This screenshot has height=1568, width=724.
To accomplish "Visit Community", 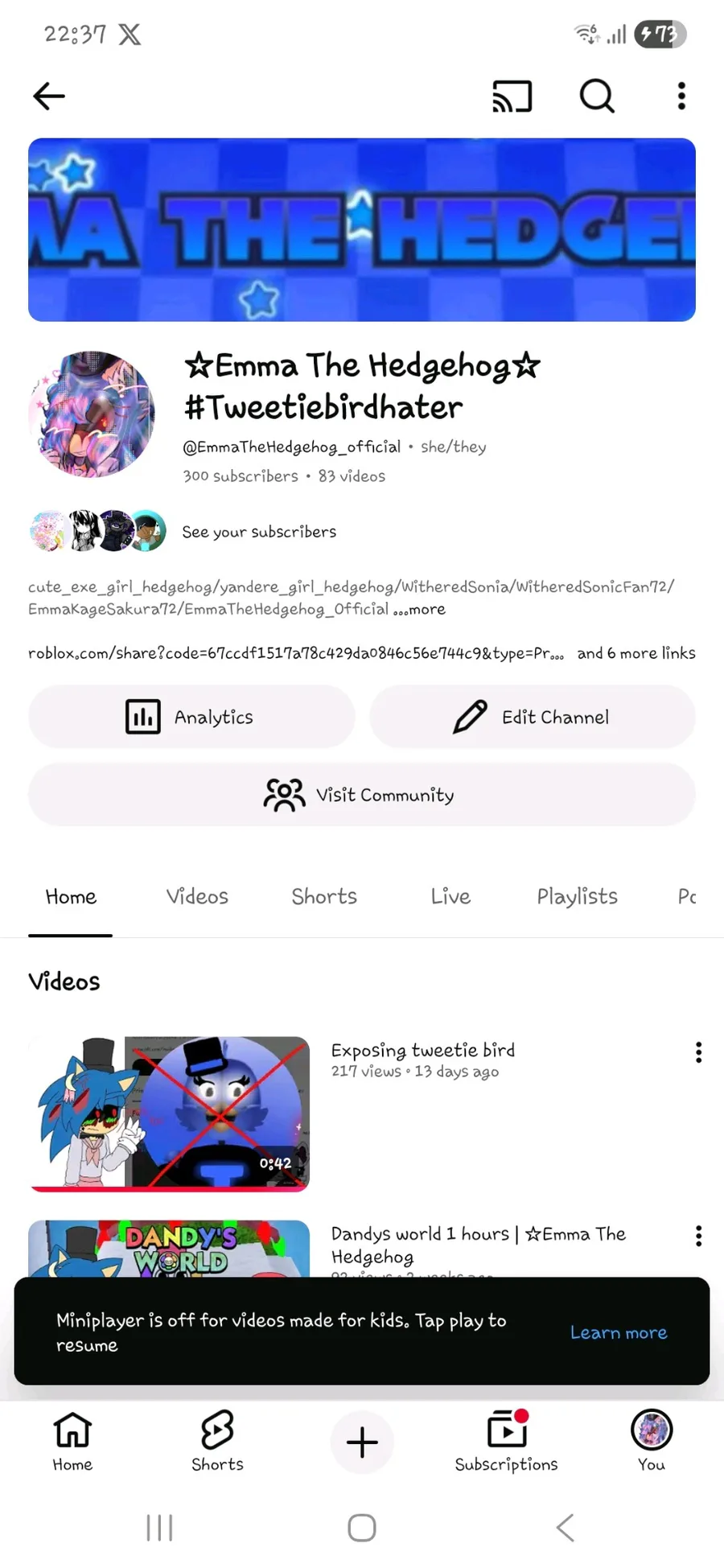I will coord(361,795).
